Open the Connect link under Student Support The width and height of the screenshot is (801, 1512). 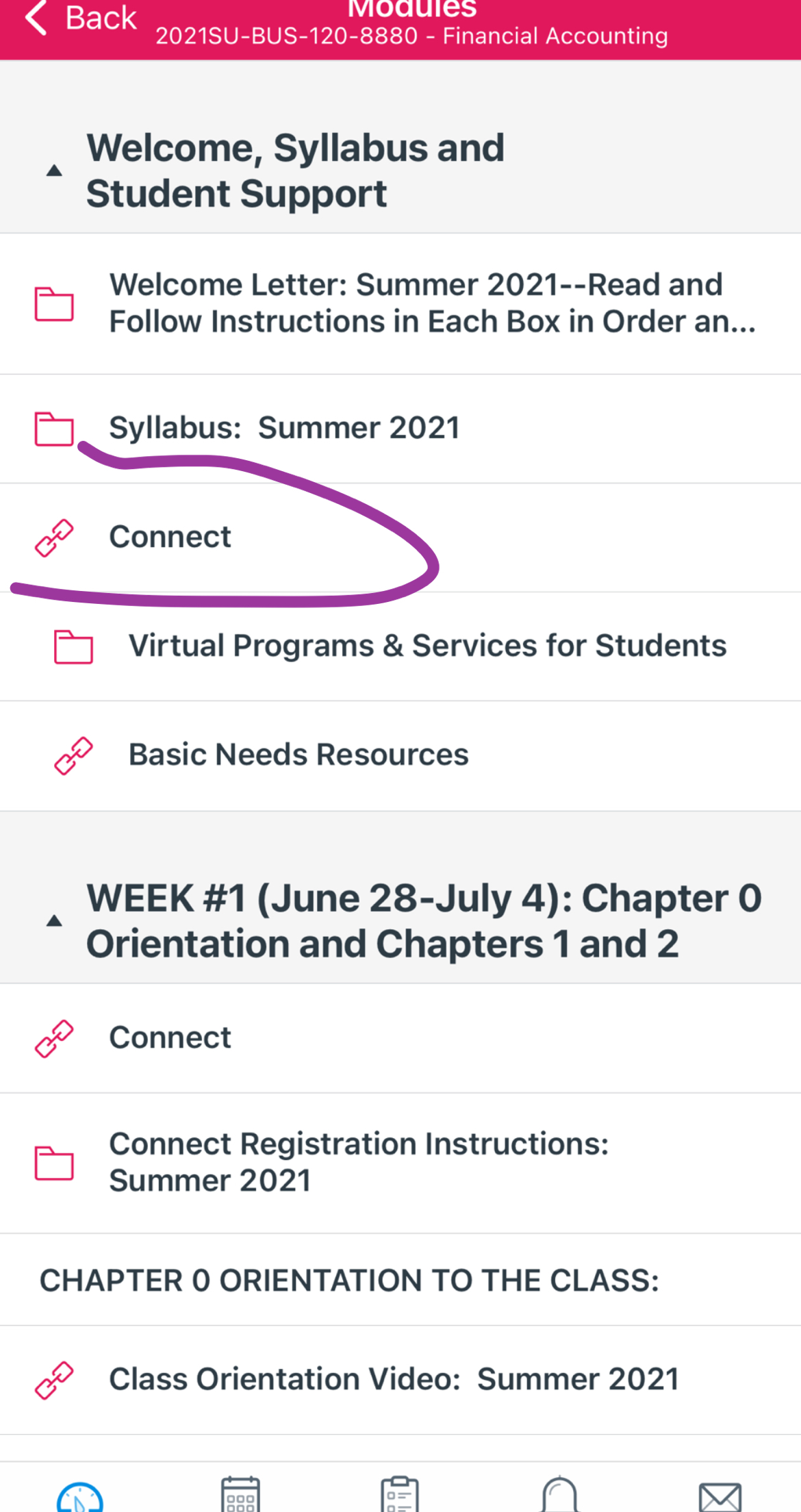pos(170,537)
